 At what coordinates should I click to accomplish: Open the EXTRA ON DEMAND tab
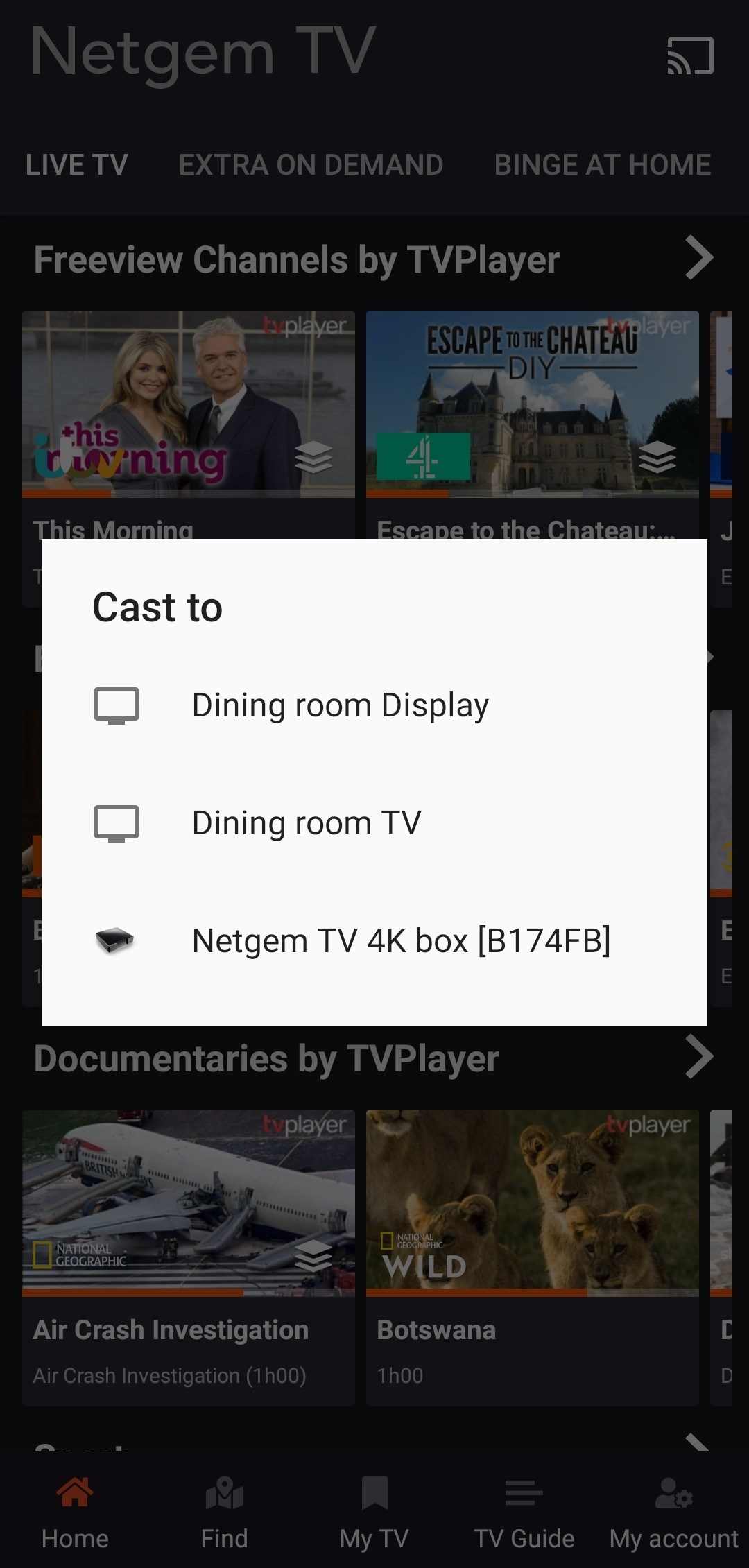(311, 165)
